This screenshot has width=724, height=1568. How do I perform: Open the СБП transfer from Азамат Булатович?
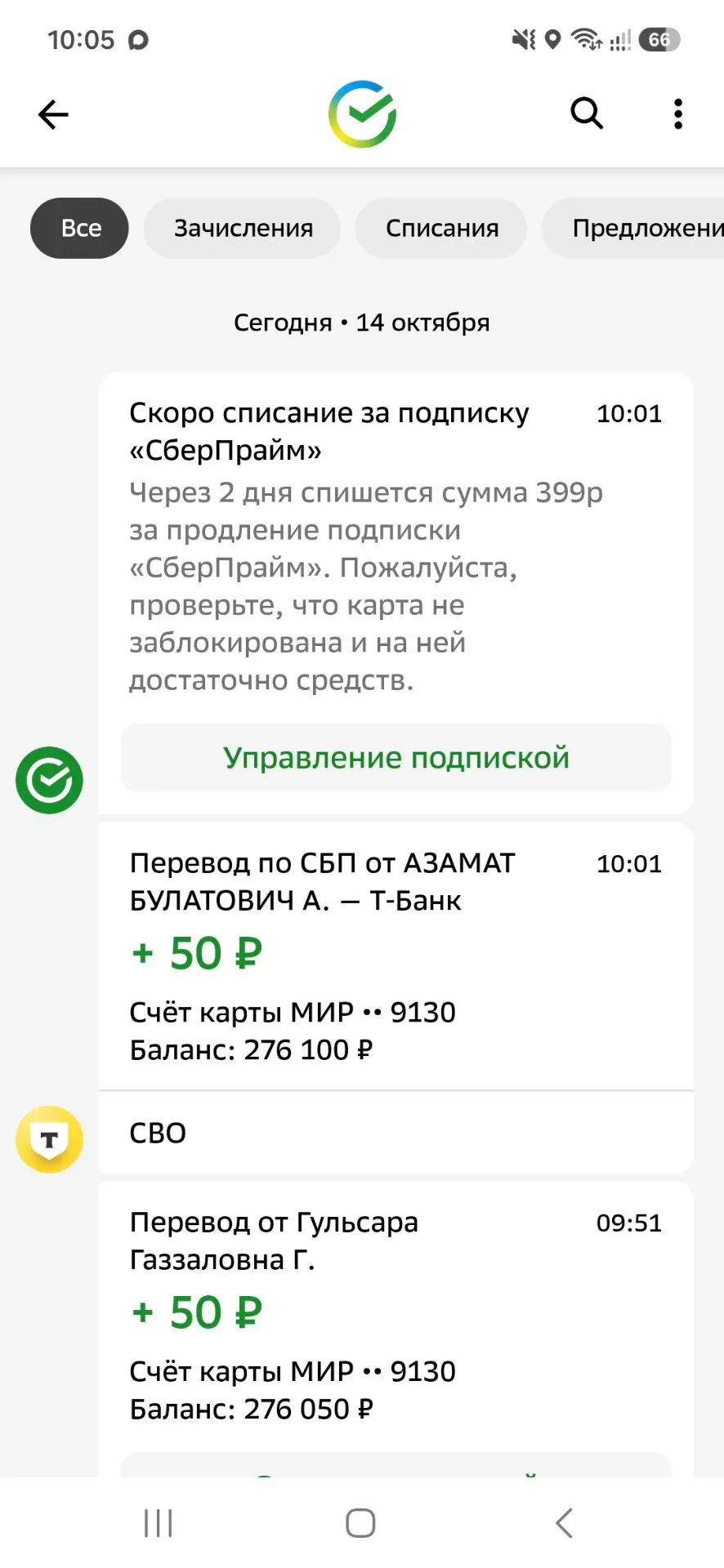click(396, 955)
